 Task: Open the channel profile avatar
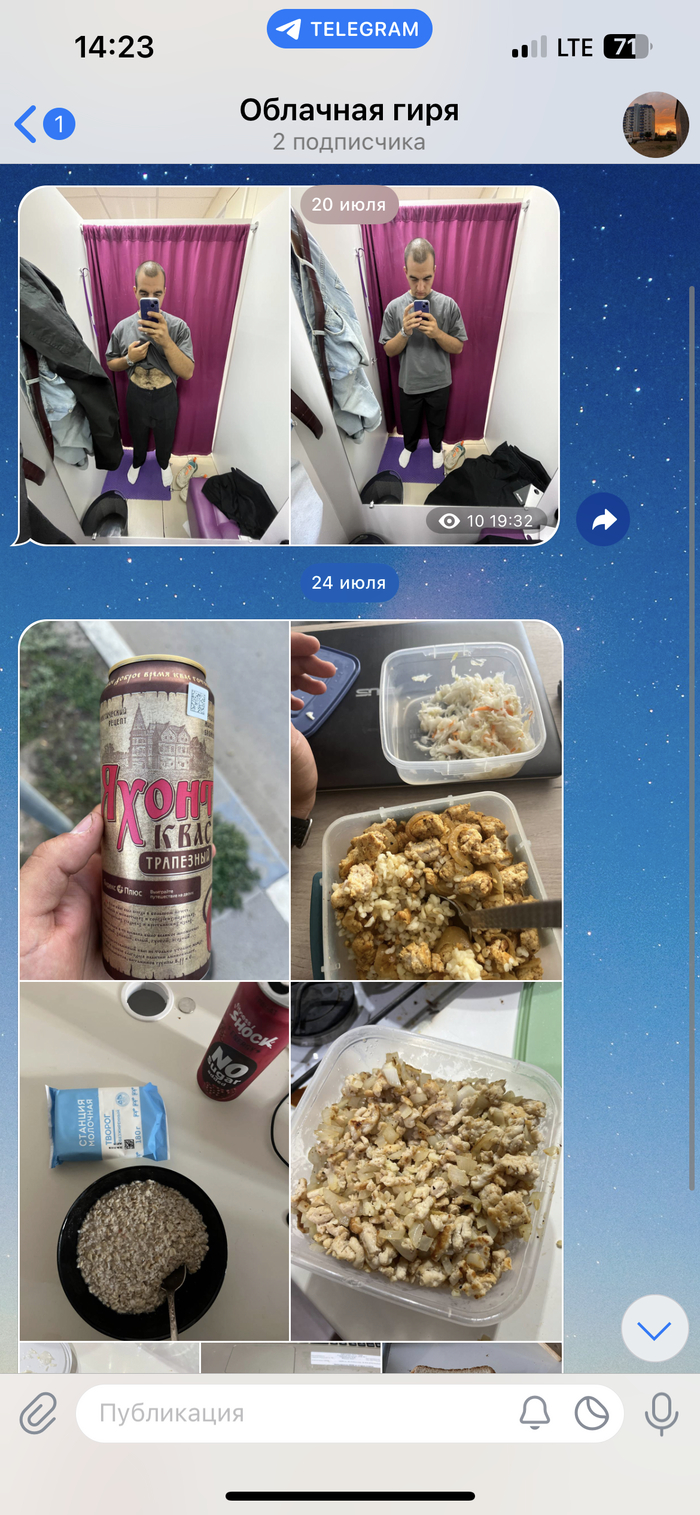pyautogui.click(x=656, y=125)
